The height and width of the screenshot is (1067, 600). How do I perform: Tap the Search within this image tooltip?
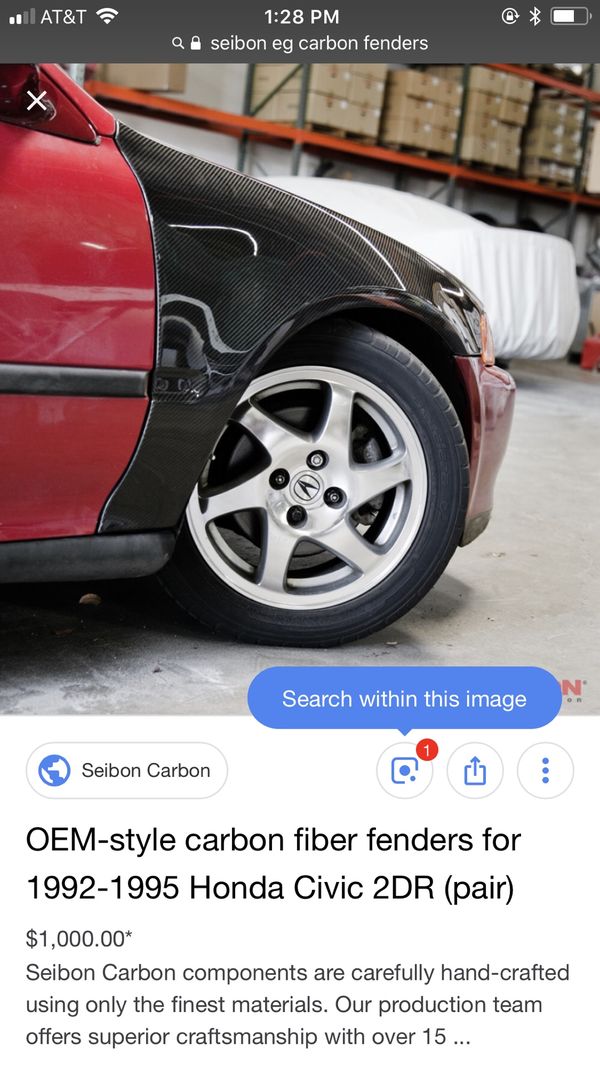pyautogui.click(x=404, y=699)
